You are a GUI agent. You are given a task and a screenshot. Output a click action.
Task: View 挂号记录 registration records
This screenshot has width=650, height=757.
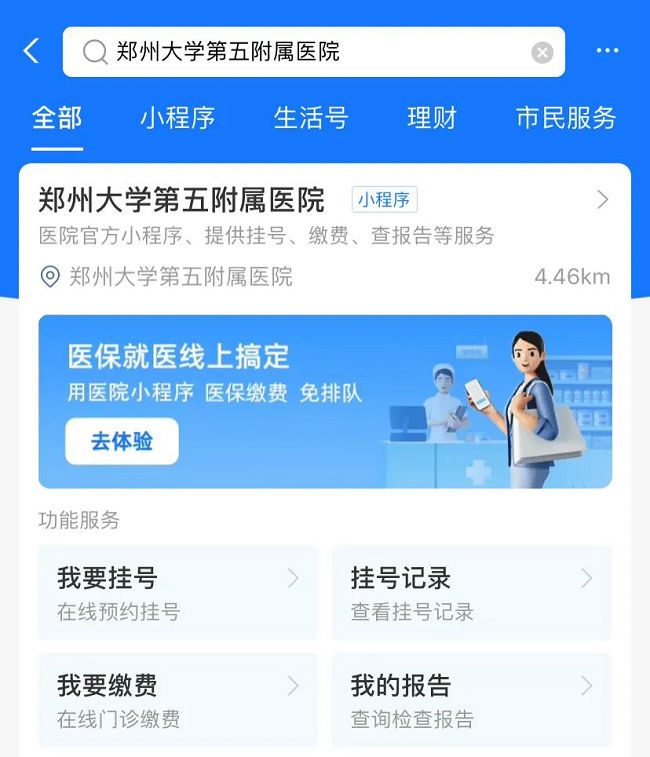(471, 593)
